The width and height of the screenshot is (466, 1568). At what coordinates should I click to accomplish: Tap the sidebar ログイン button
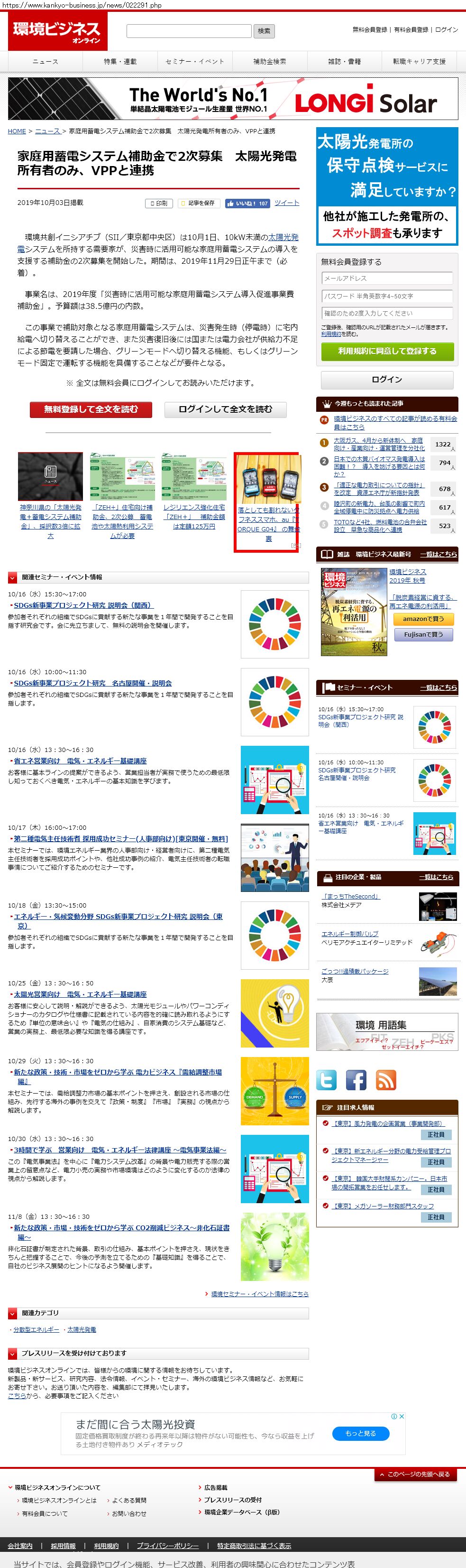click(387, 379)
